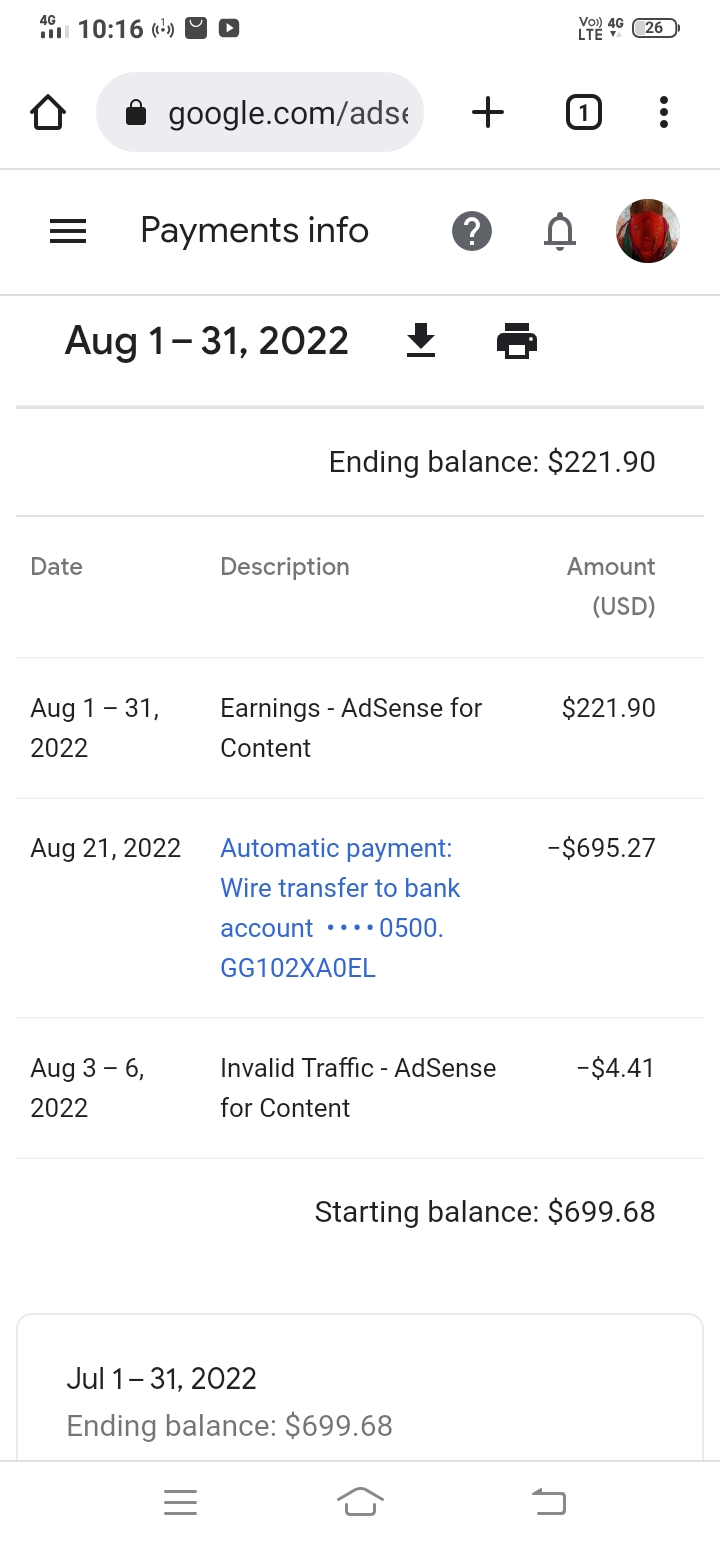
Task: Tap the google.com address bar
Action: coord(260,113)
